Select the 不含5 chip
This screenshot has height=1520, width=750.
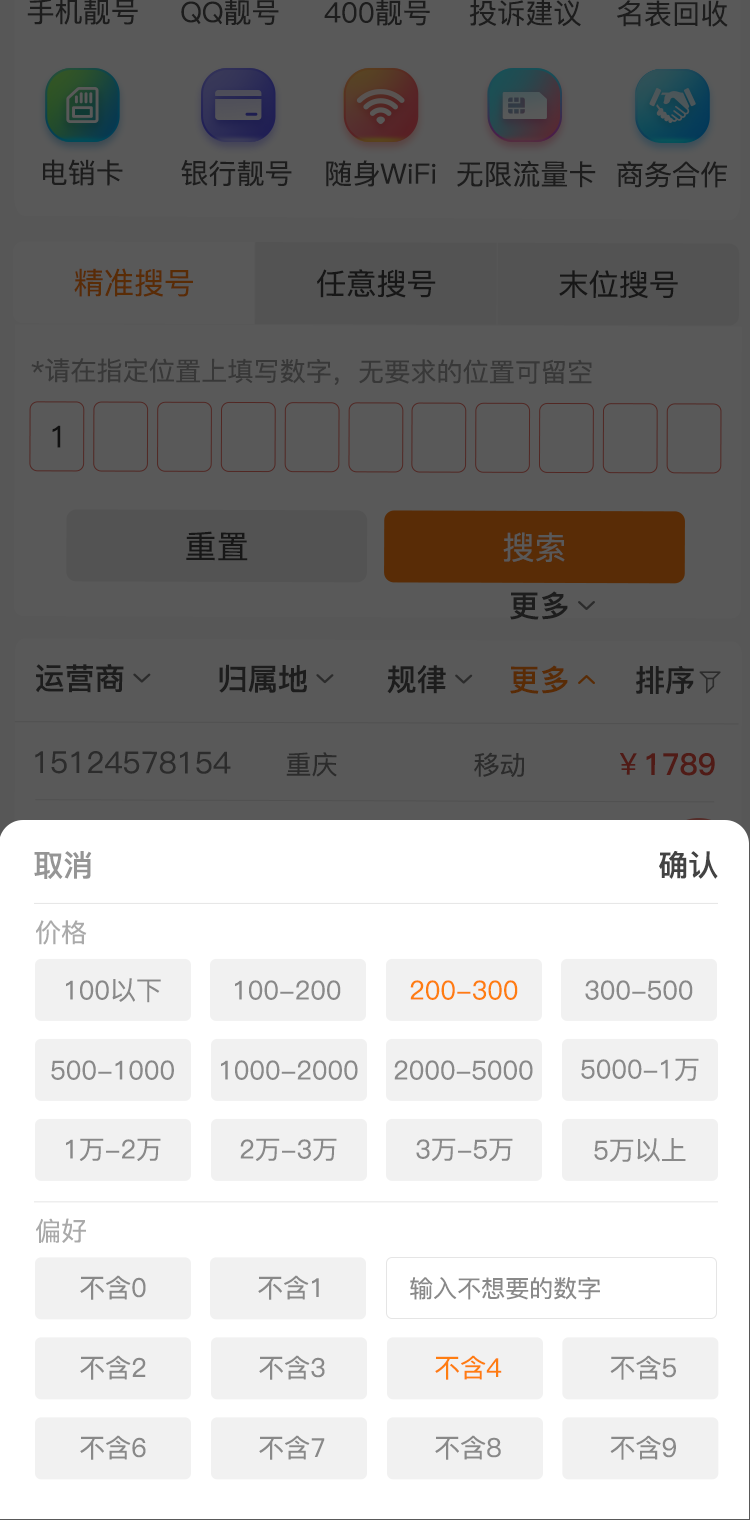pos(640,1368)
